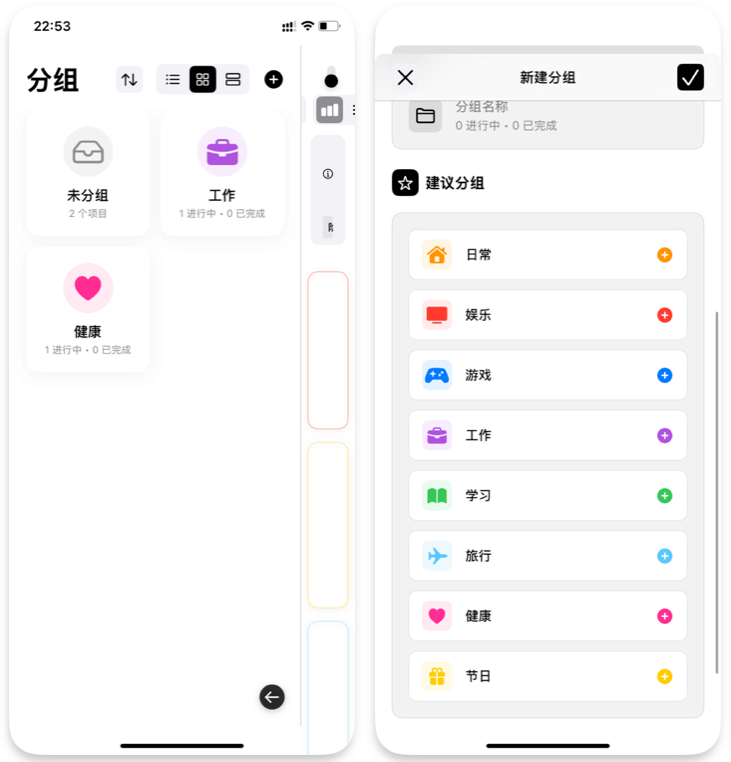Switch to grid view layout
This screenshot has width=731, height=762.
tap(203, 80)
